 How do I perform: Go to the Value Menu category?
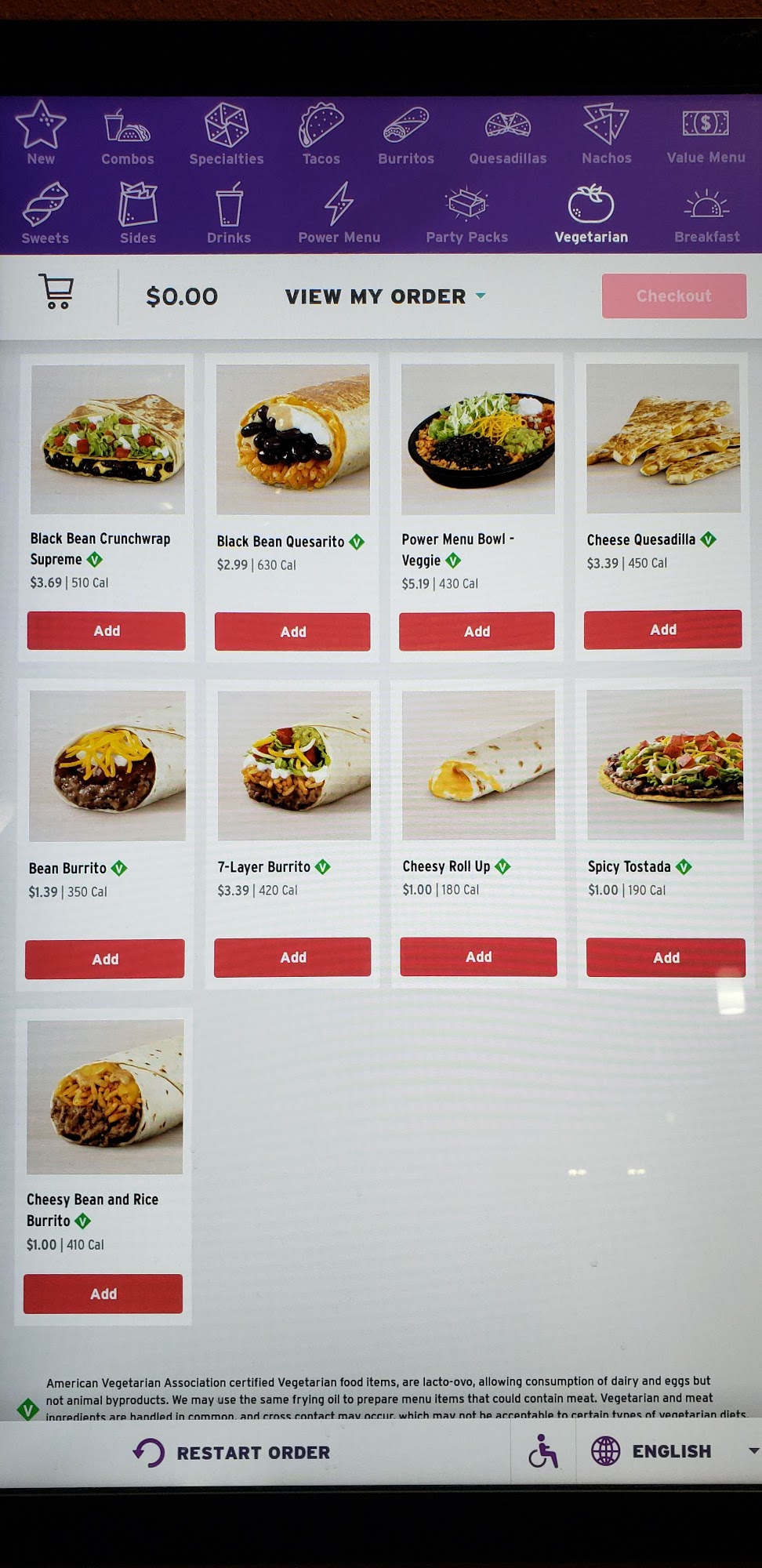tap(706, 134)
